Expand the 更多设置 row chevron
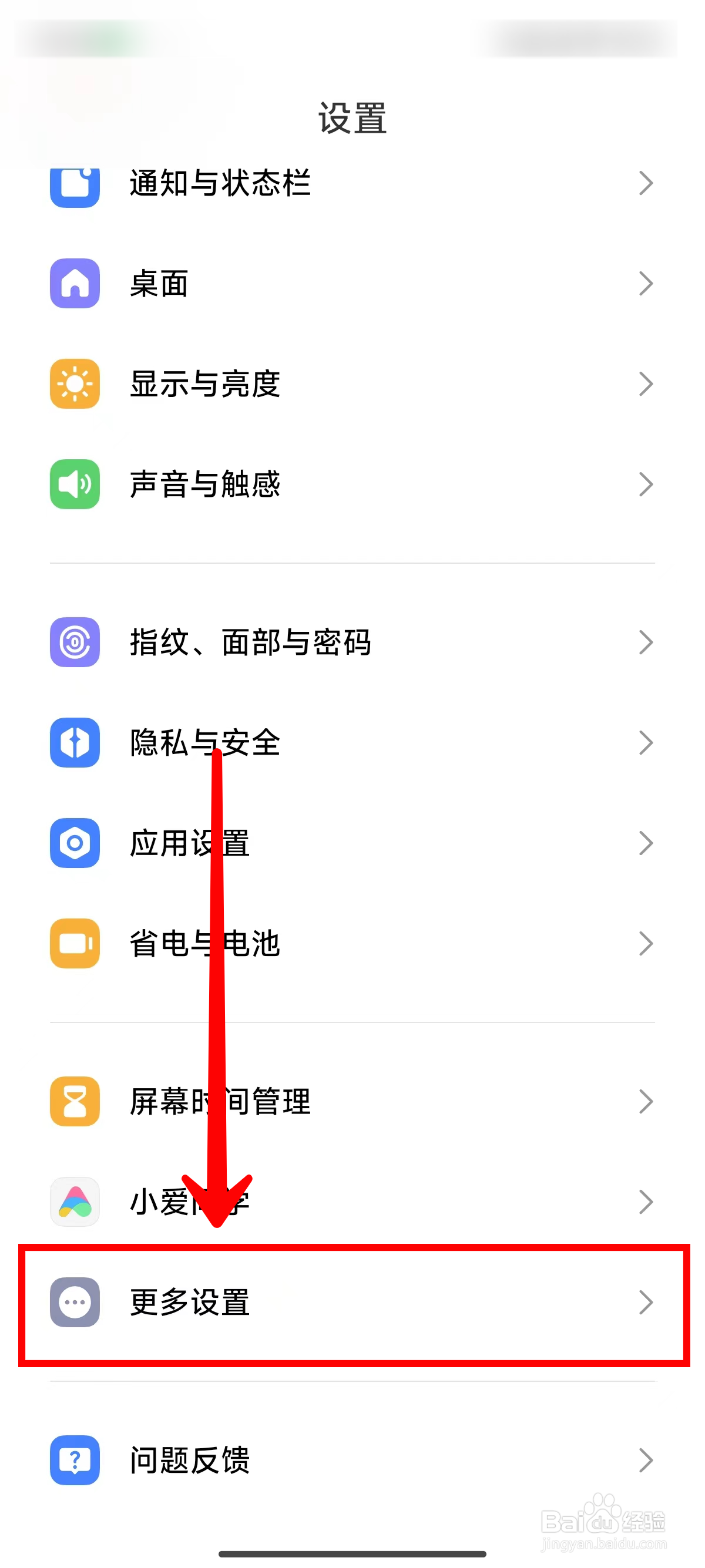 pyautogui.click(x=647, y=1303)
